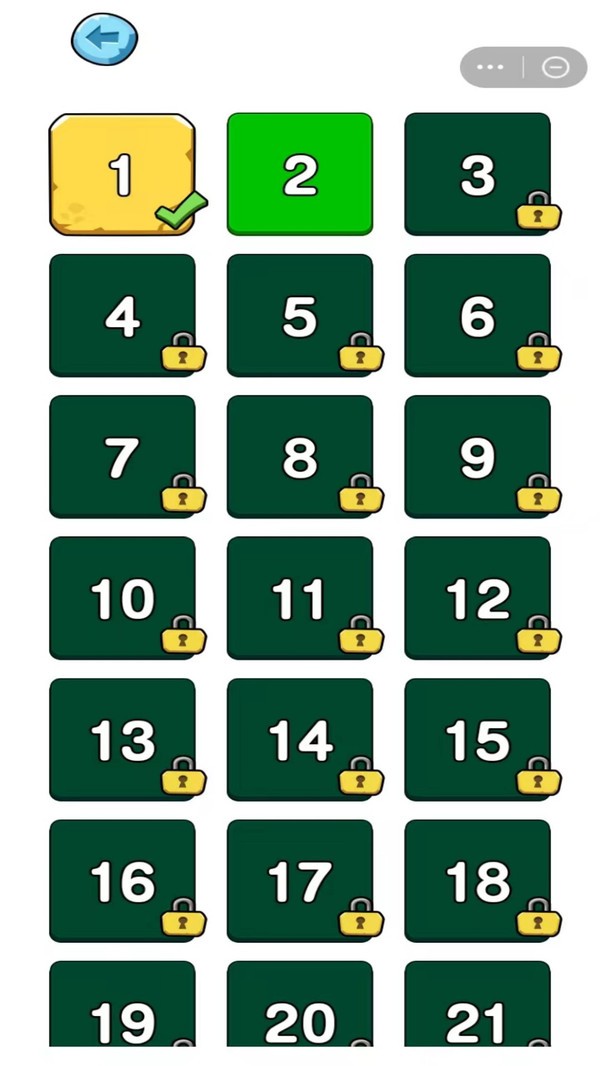The height and width of the screenshot is (1066, 600).
Task: Tap locked level 6 tile
Action: 477,316
